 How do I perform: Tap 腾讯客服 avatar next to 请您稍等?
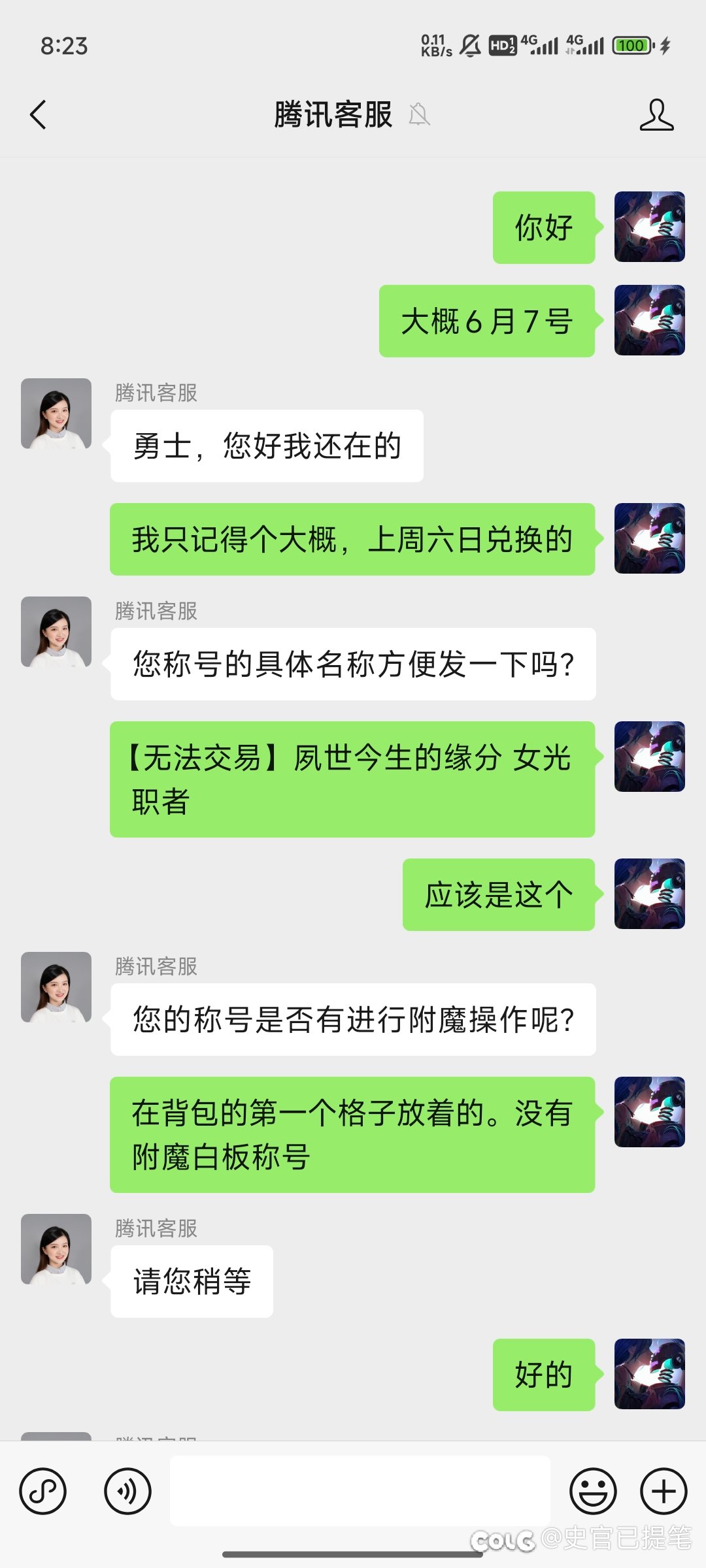(x=56, y=1249)
